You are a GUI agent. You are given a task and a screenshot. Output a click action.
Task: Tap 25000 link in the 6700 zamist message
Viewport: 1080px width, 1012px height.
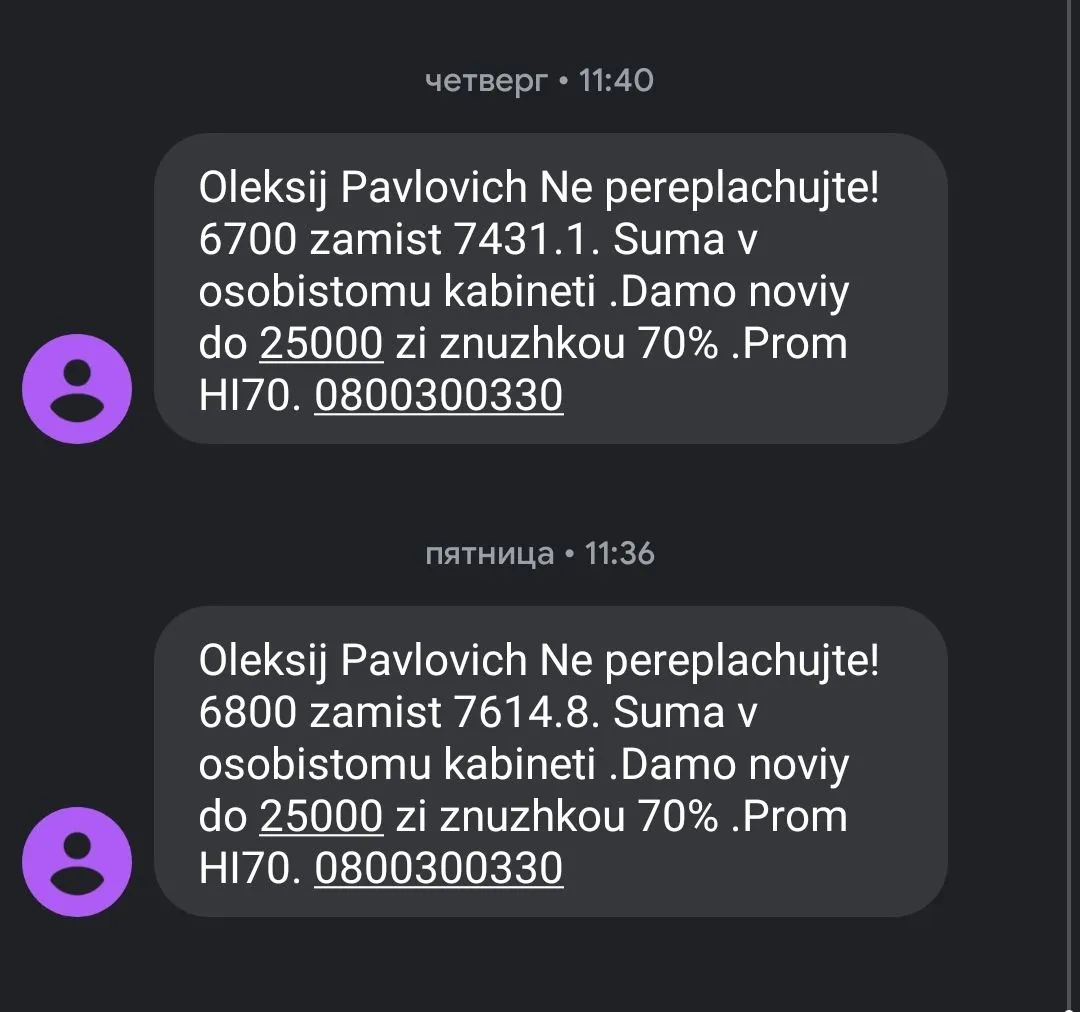click(x=321, y=344)
